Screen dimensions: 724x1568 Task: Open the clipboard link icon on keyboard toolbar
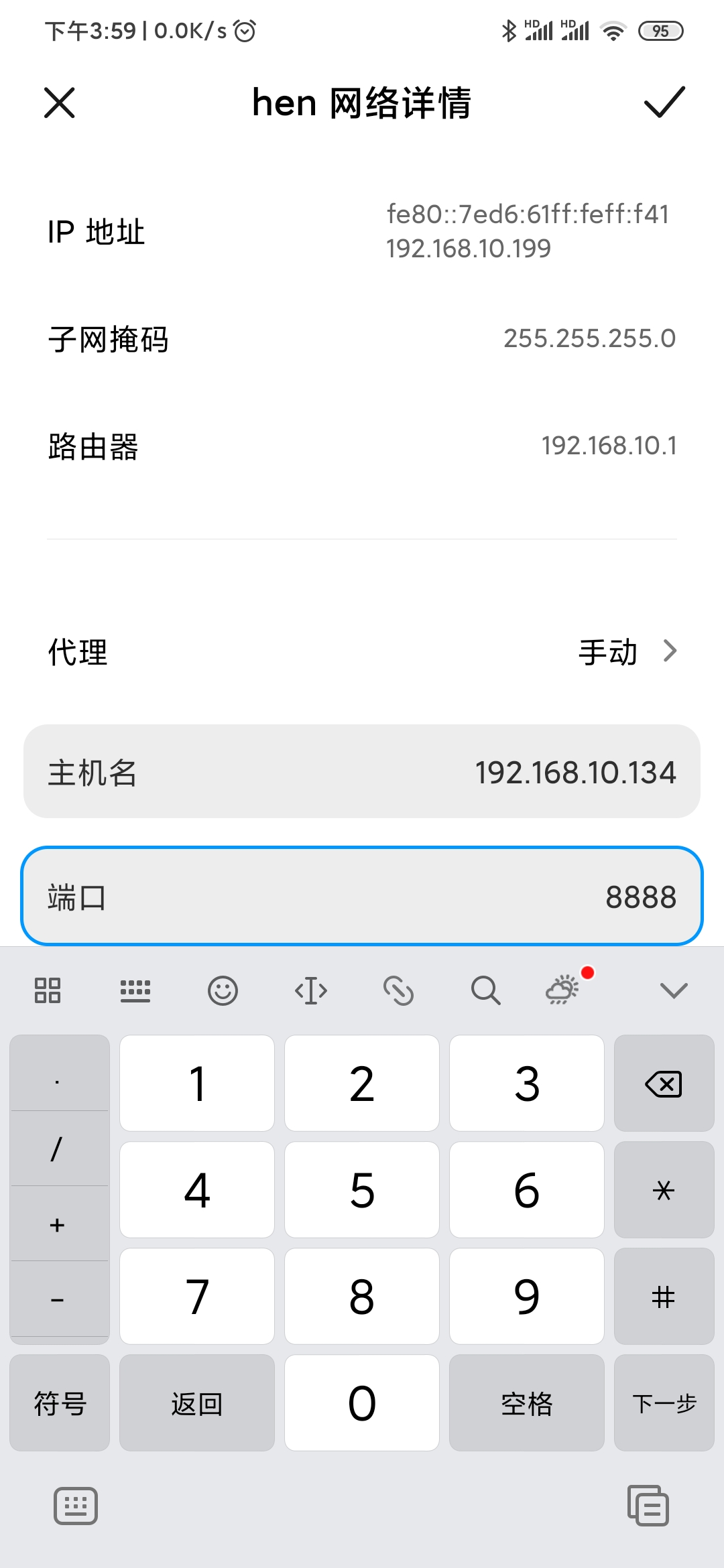(398, 990)
